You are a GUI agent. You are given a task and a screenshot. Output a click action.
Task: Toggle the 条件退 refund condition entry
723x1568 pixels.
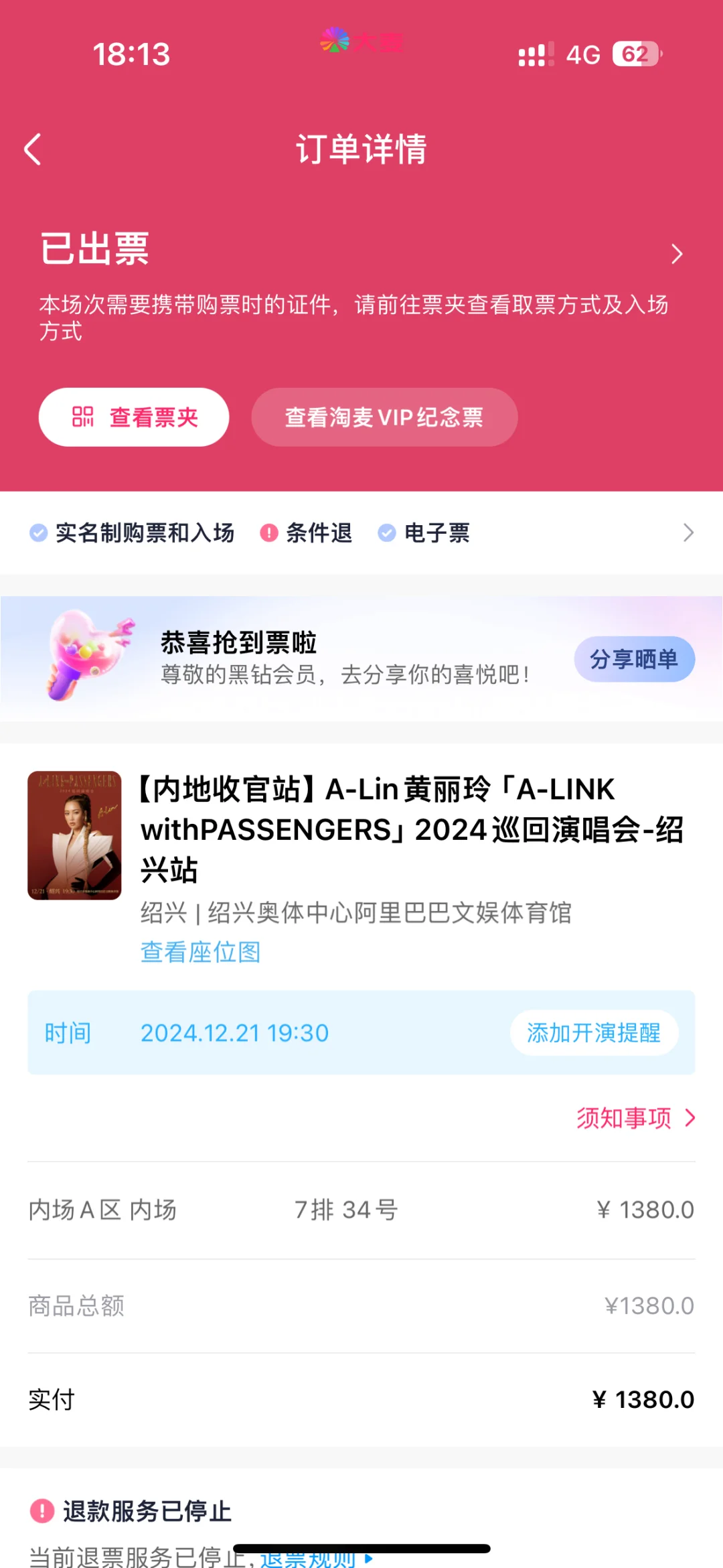click(308, 532)
